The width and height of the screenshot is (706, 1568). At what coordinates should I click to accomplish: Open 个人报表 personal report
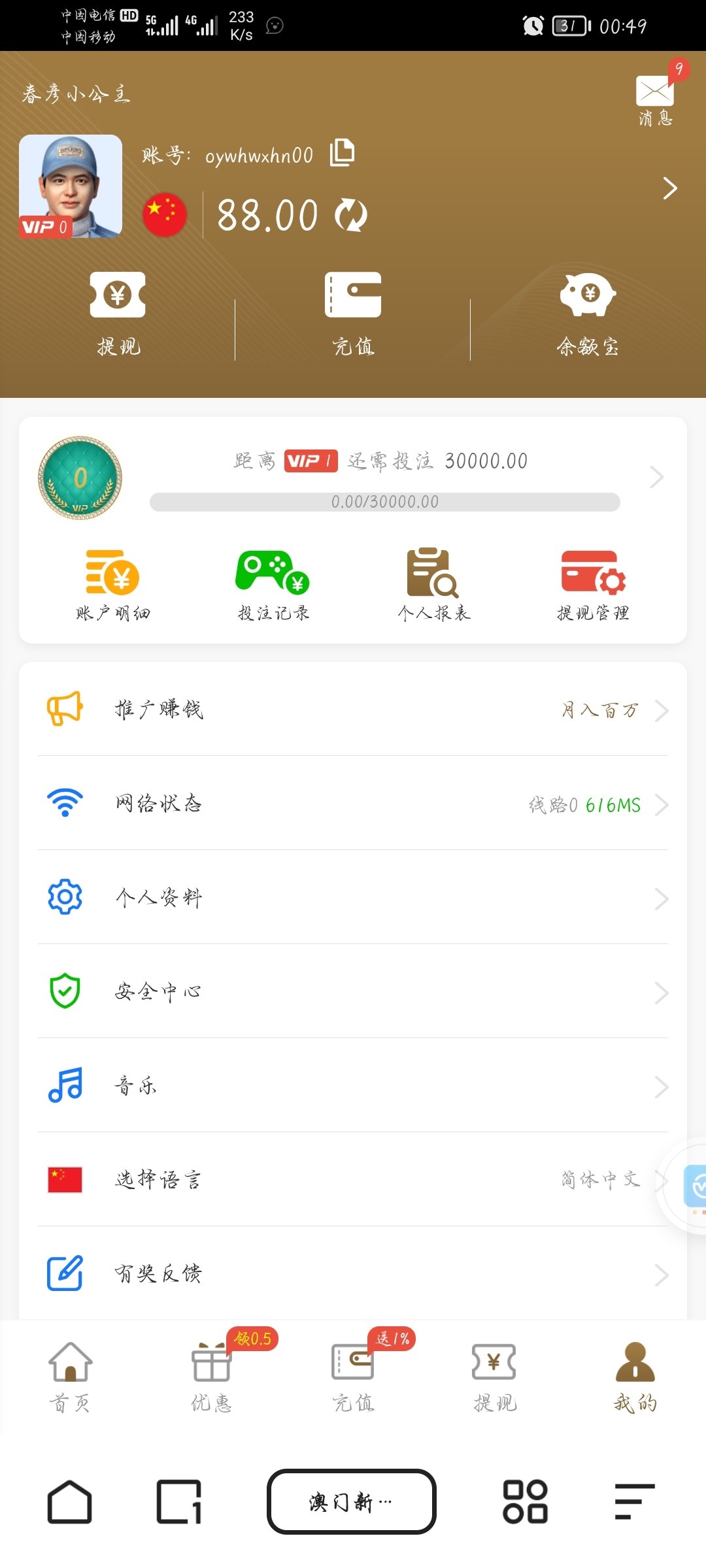pyautogui.click(x=433, y=584)
